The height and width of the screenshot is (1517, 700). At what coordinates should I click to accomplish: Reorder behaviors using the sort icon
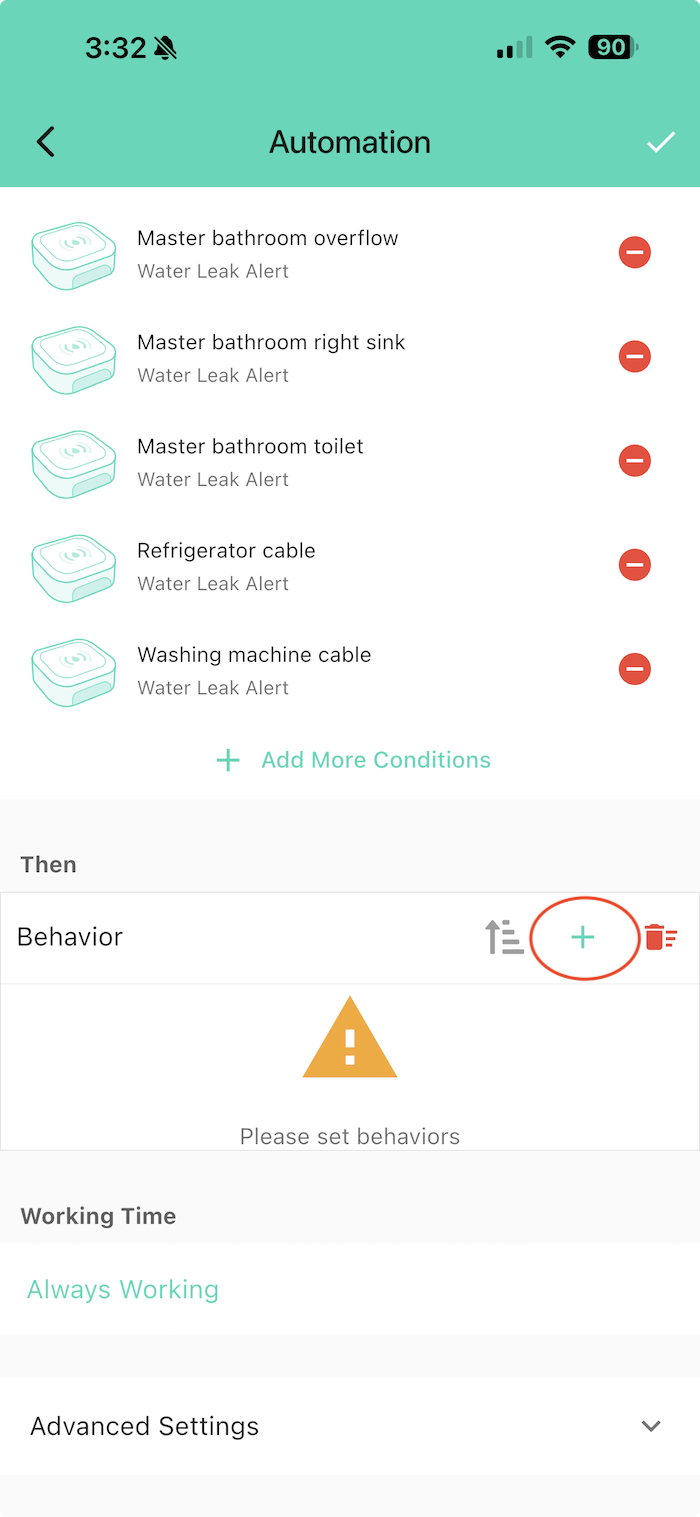click(504, 937)
